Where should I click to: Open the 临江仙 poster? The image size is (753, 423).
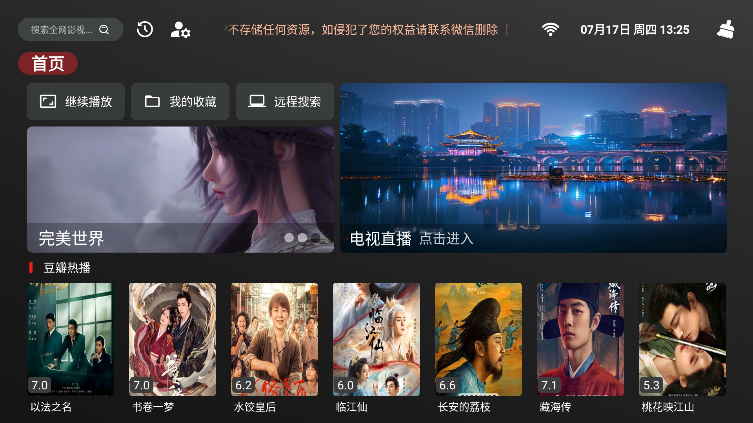pos(376,340)
